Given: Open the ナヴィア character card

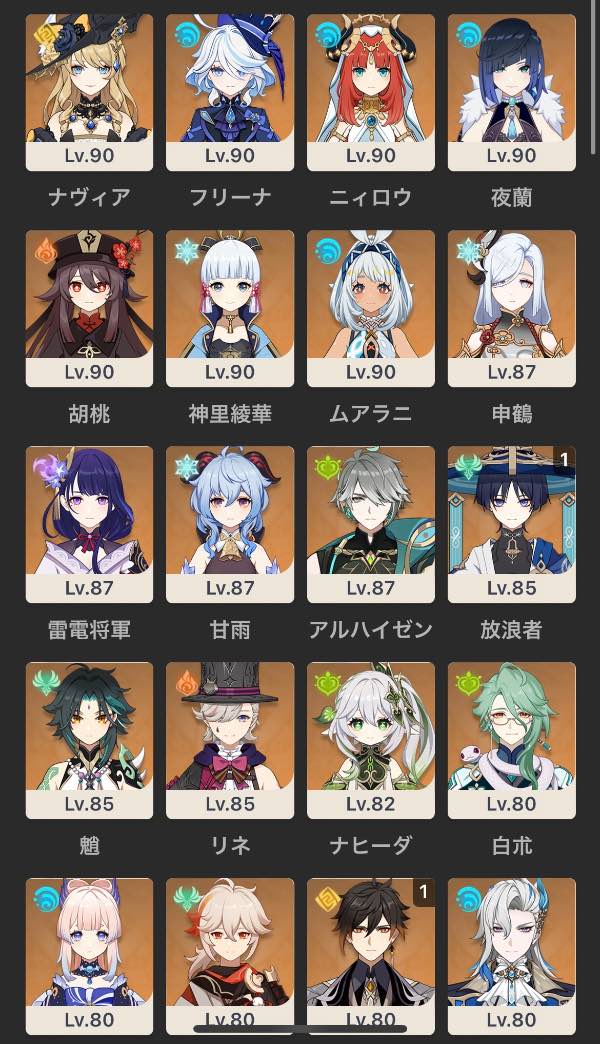Looking at the screenshot, I should (89, 92).
